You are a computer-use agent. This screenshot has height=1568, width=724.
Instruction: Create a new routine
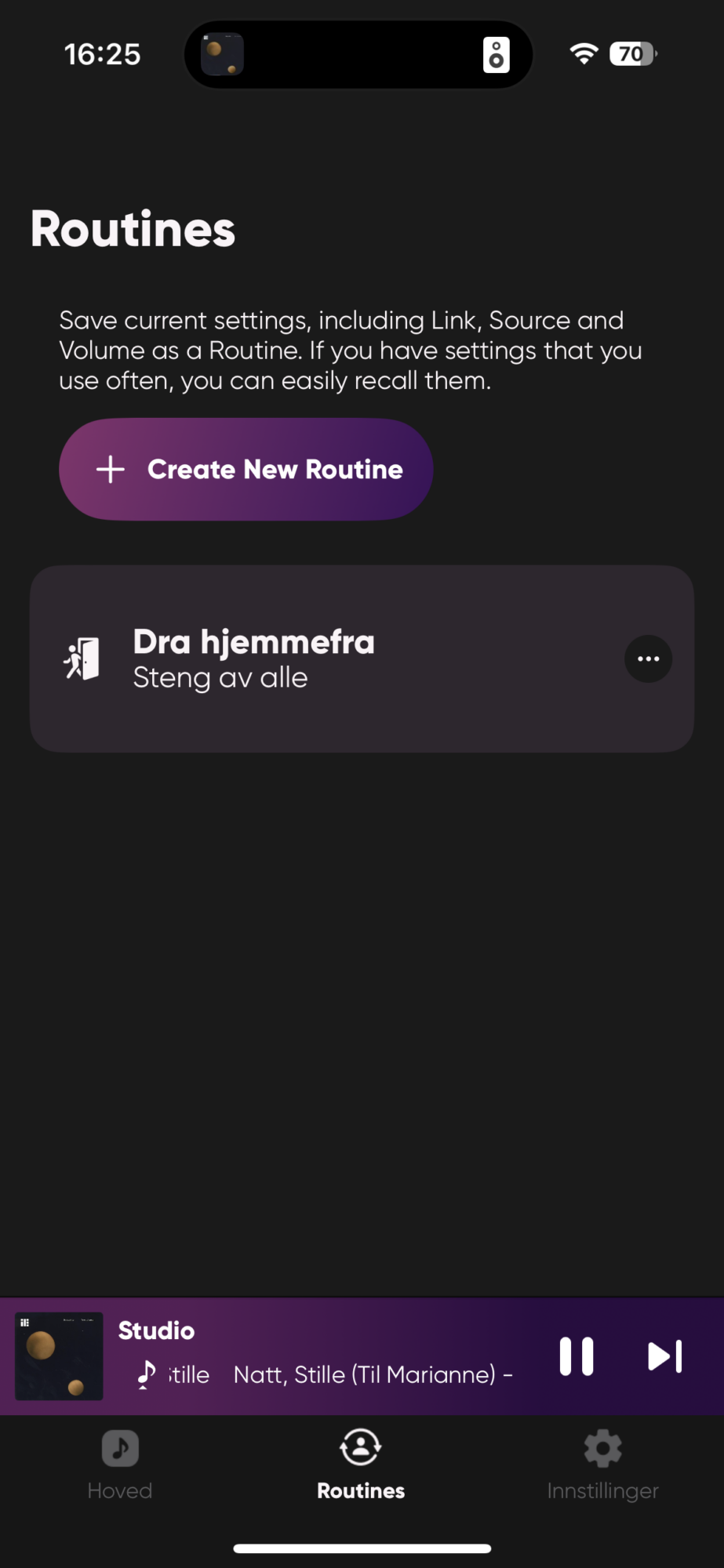(x=246, y=469)
